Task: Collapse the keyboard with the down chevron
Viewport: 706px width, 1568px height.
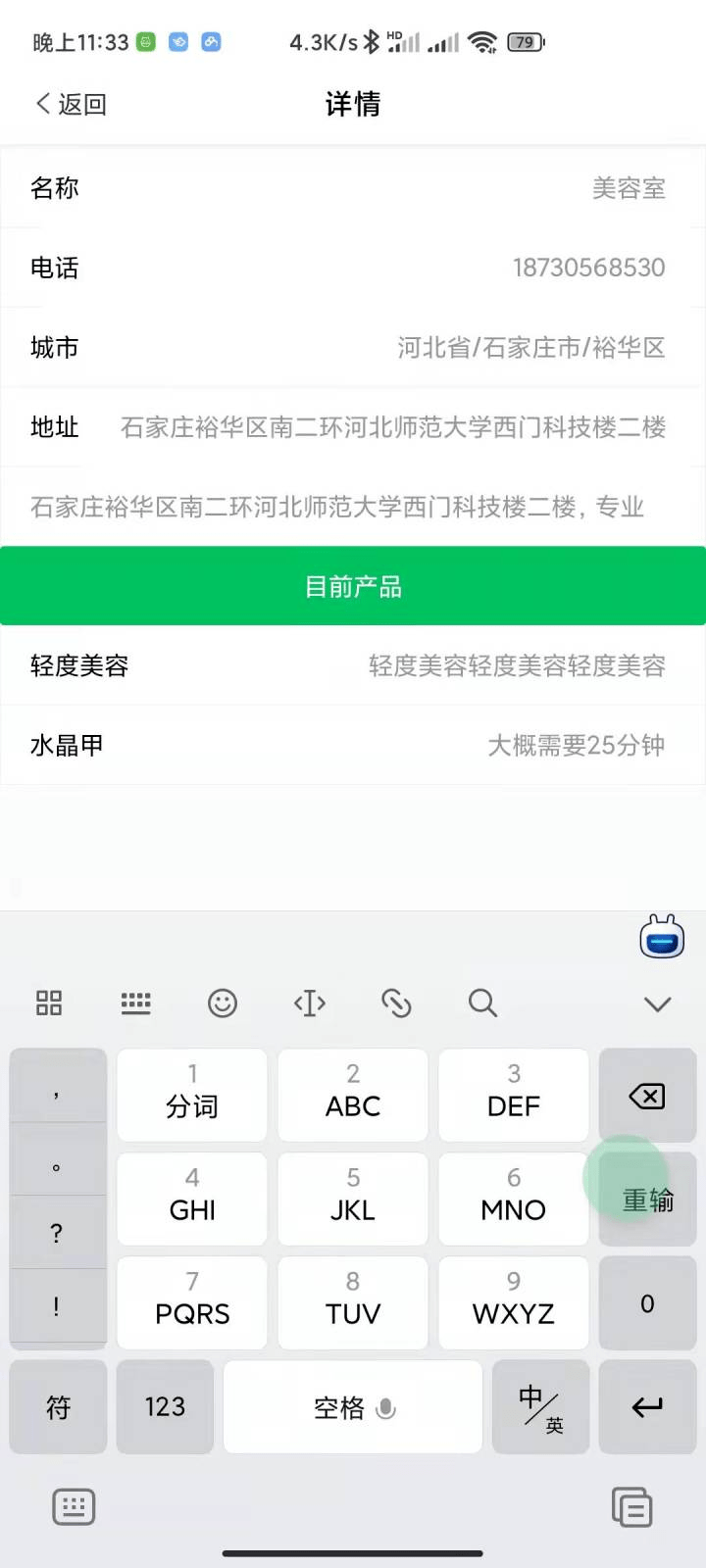Action: (657, 1003)
